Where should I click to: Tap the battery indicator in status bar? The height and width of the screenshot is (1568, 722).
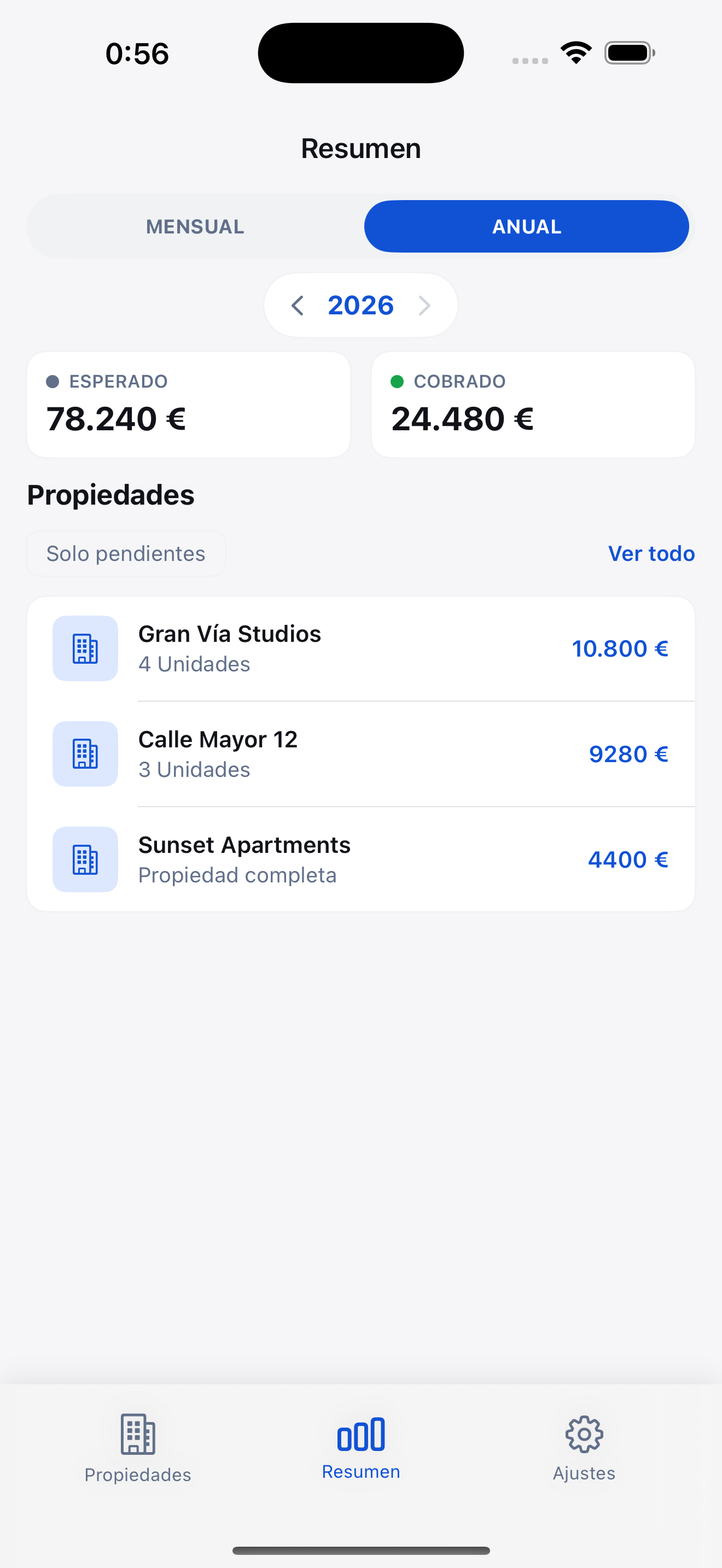pyautogui.click(x=627, y=52)
